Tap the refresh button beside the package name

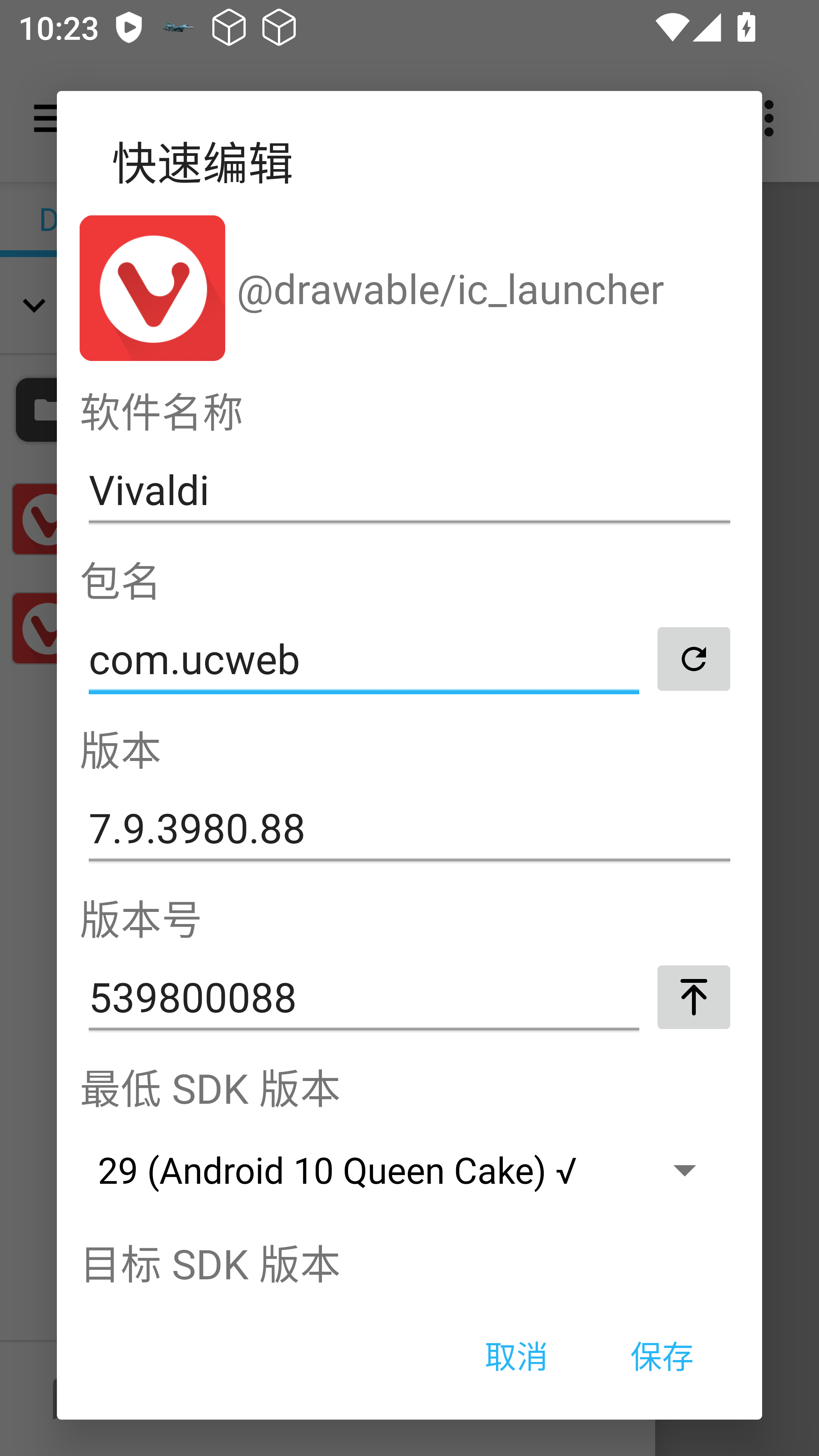click(693, 659)
